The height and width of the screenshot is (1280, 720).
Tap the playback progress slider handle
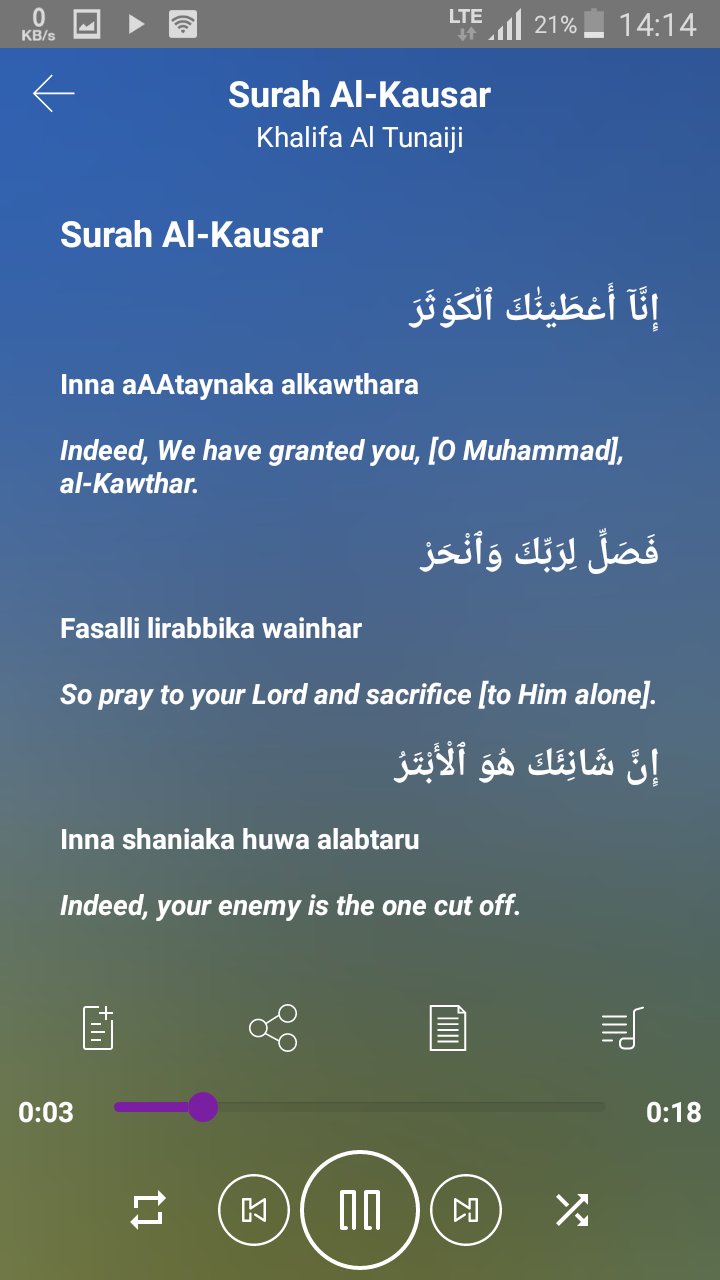[x=204, y=1107]
